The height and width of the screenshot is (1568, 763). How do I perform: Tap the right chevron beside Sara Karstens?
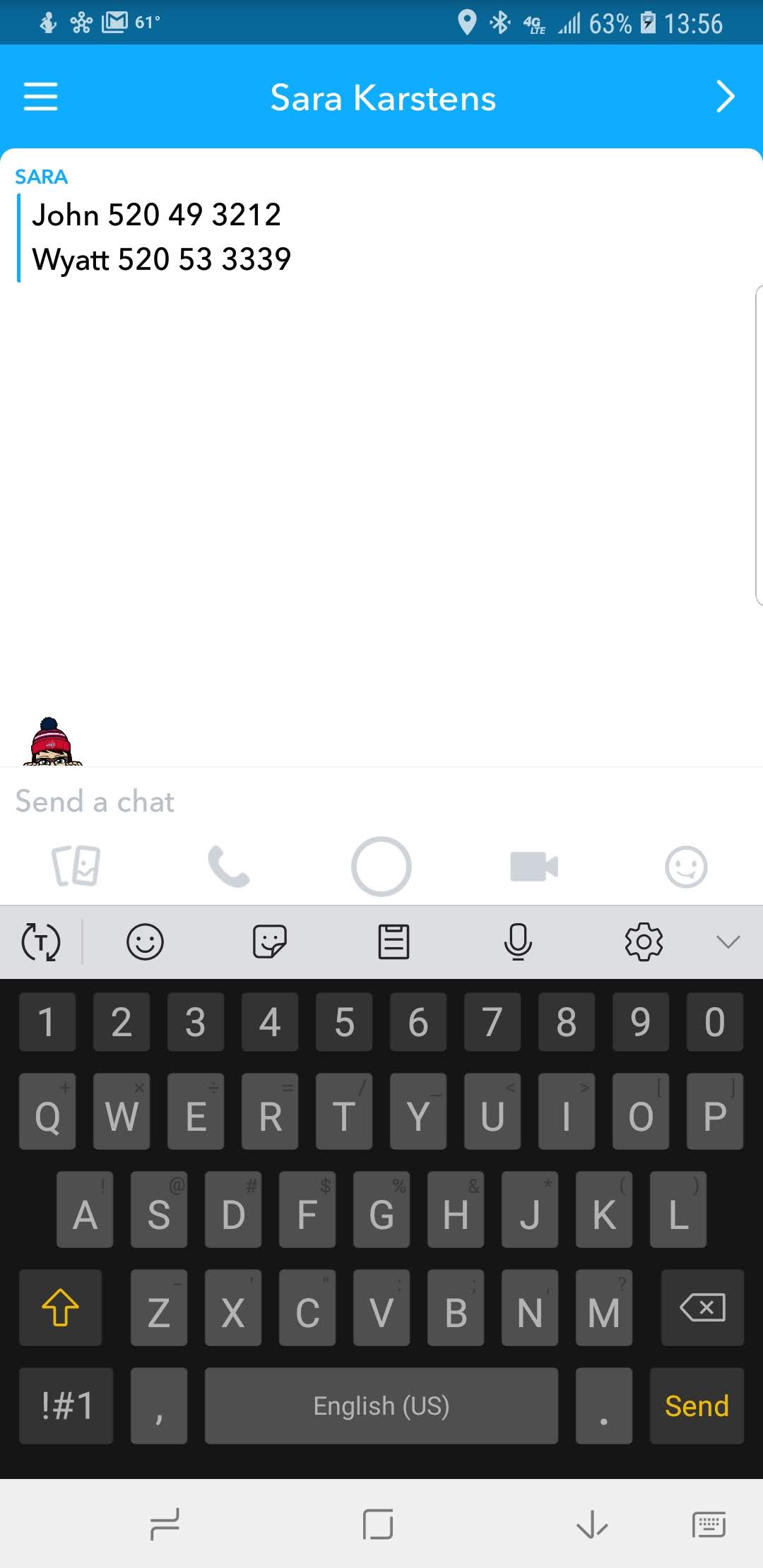725,97
